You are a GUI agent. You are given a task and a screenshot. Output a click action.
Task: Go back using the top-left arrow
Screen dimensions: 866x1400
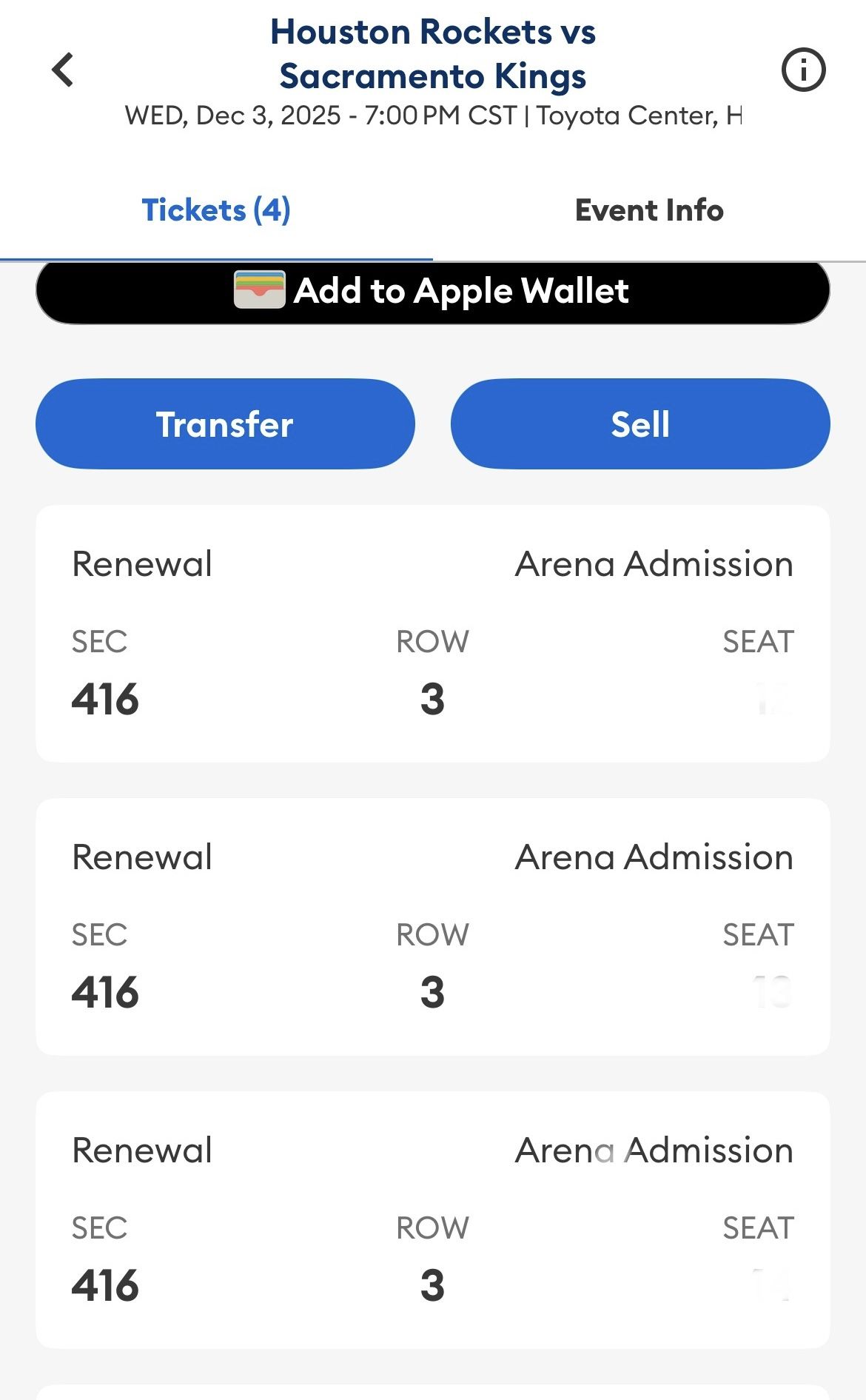63,70
